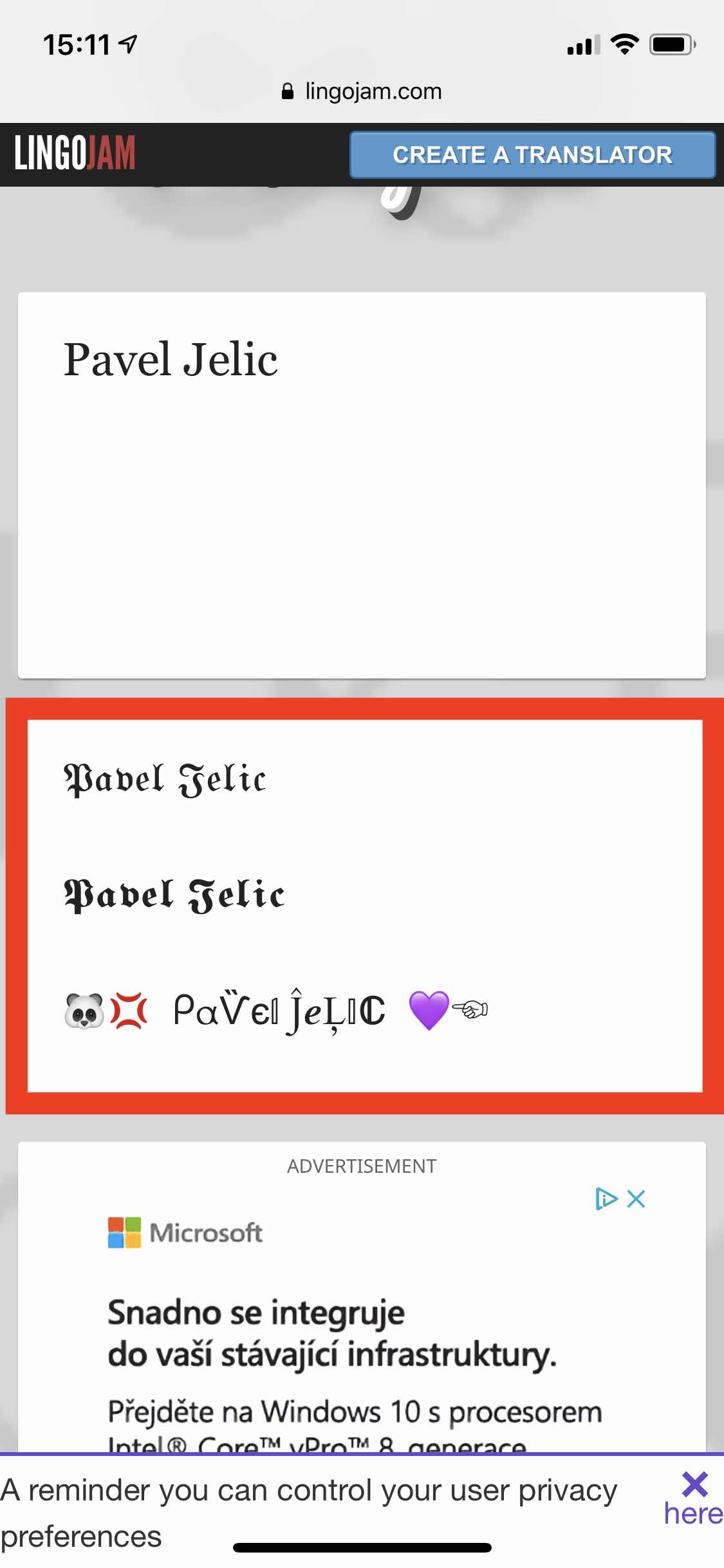Open the AdChoices info icon

point(606,1199)
